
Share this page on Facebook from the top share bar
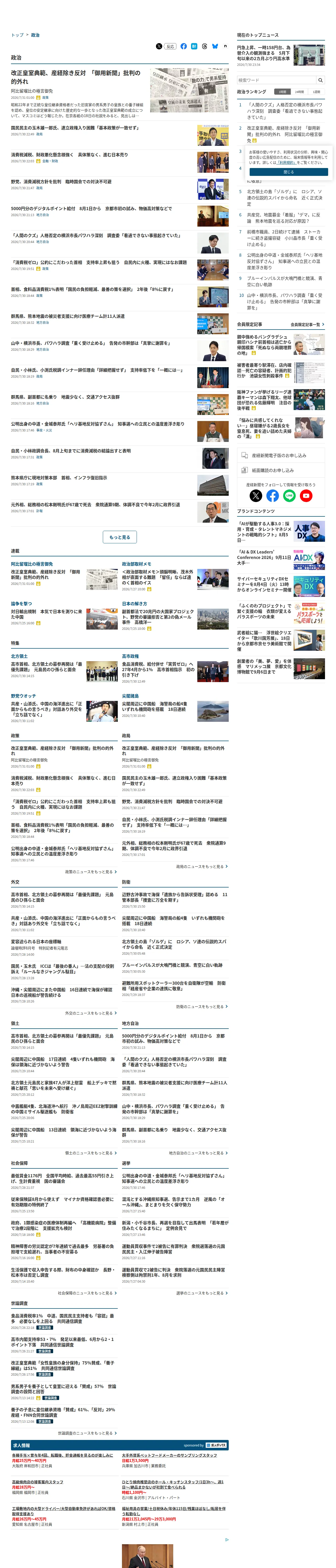pos(183,46)
